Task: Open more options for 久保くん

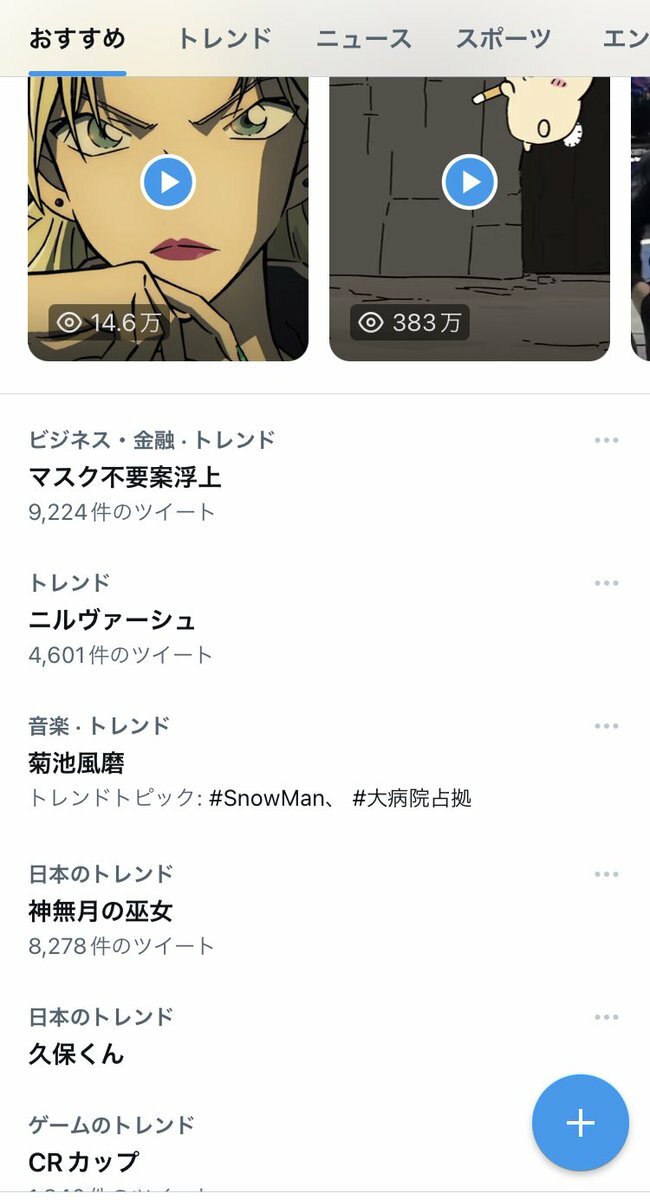Action: 606,1017
